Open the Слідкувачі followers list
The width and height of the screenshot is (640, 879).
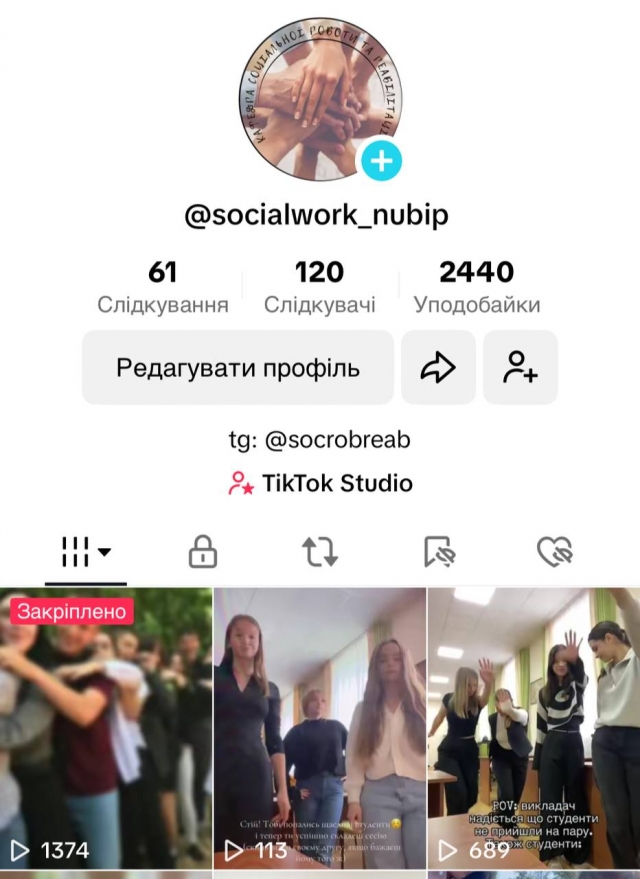320,286
